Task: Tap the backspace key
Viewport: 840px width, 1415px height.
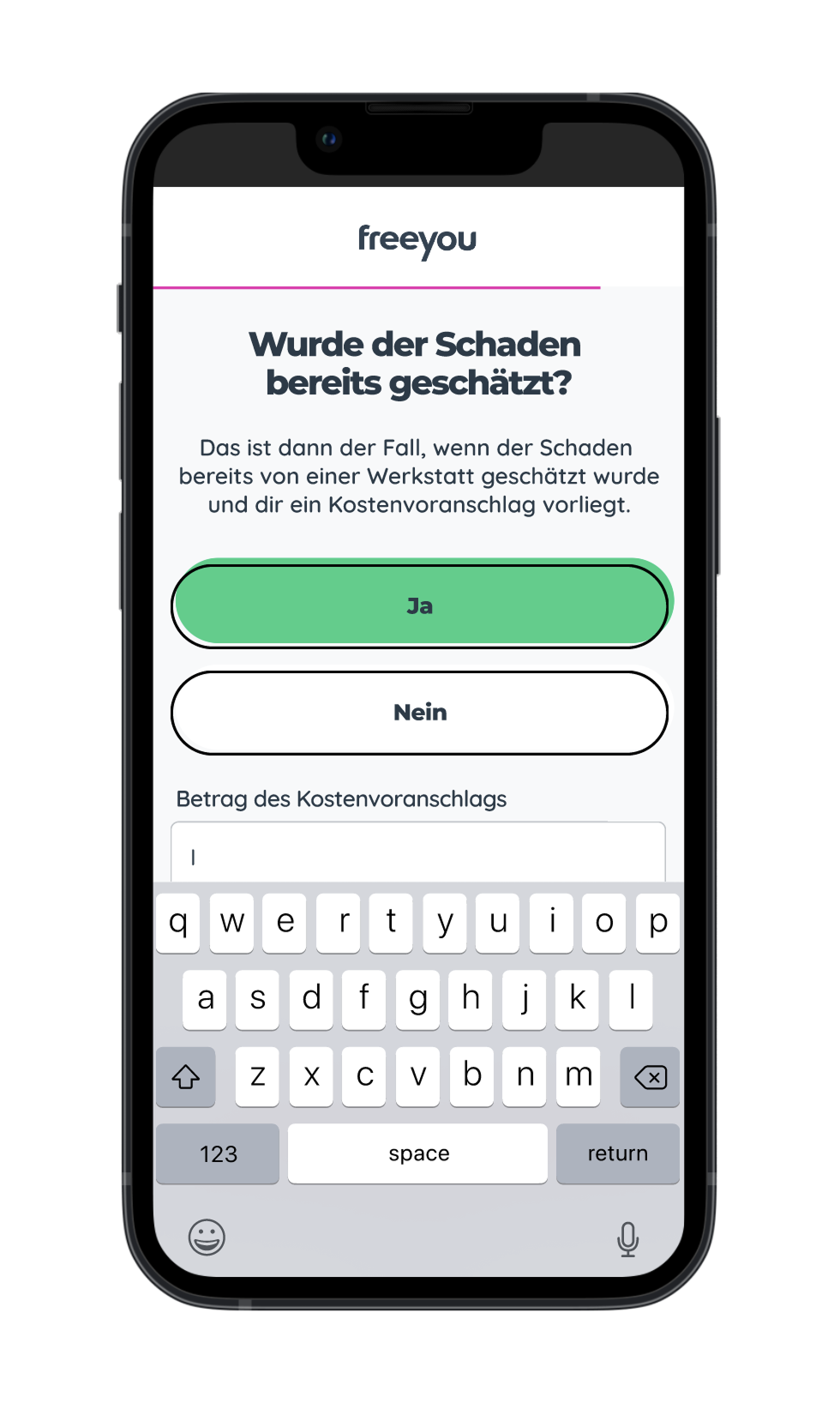Action: (650, 1077)
